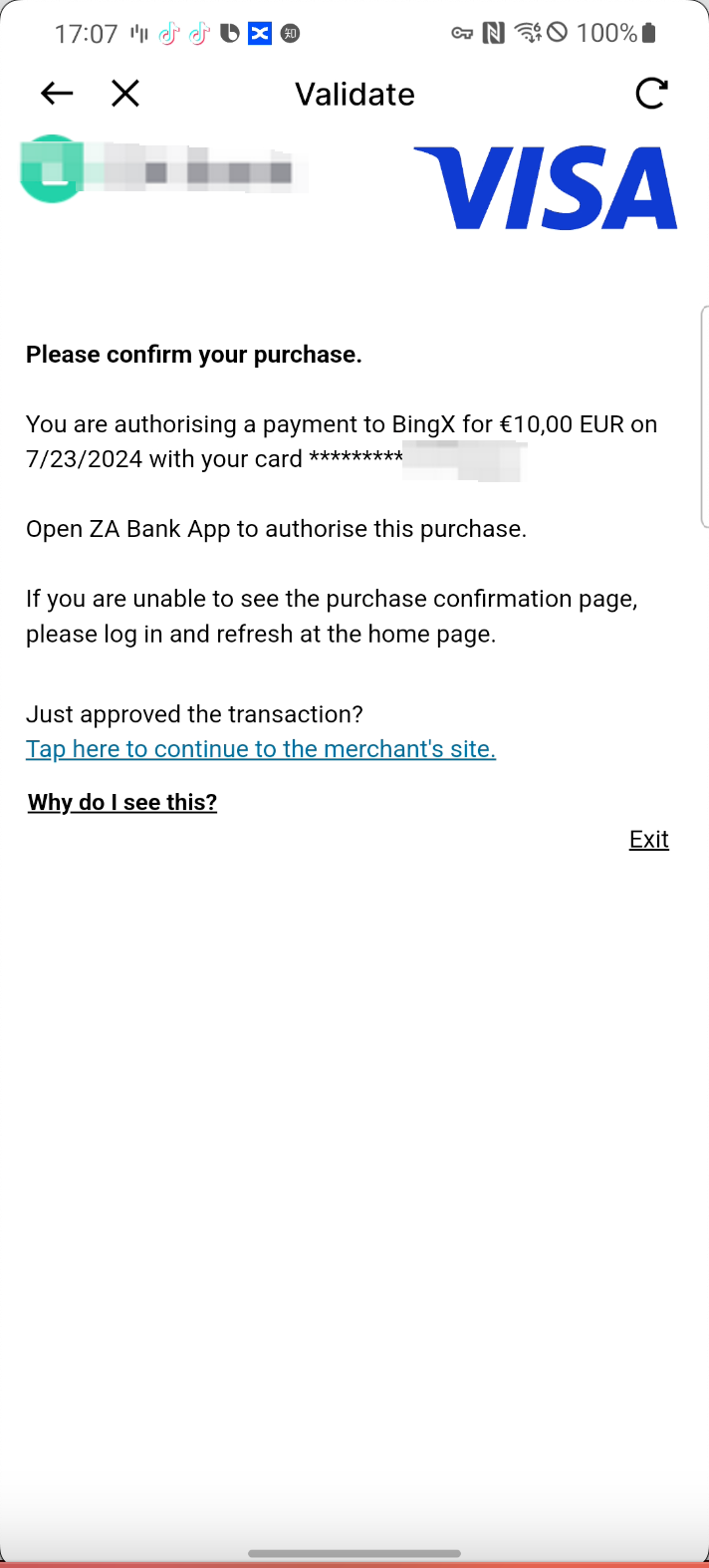Go back using the arrow icon
This screenshot has height=1568, width=709.
tap(57, 94)
